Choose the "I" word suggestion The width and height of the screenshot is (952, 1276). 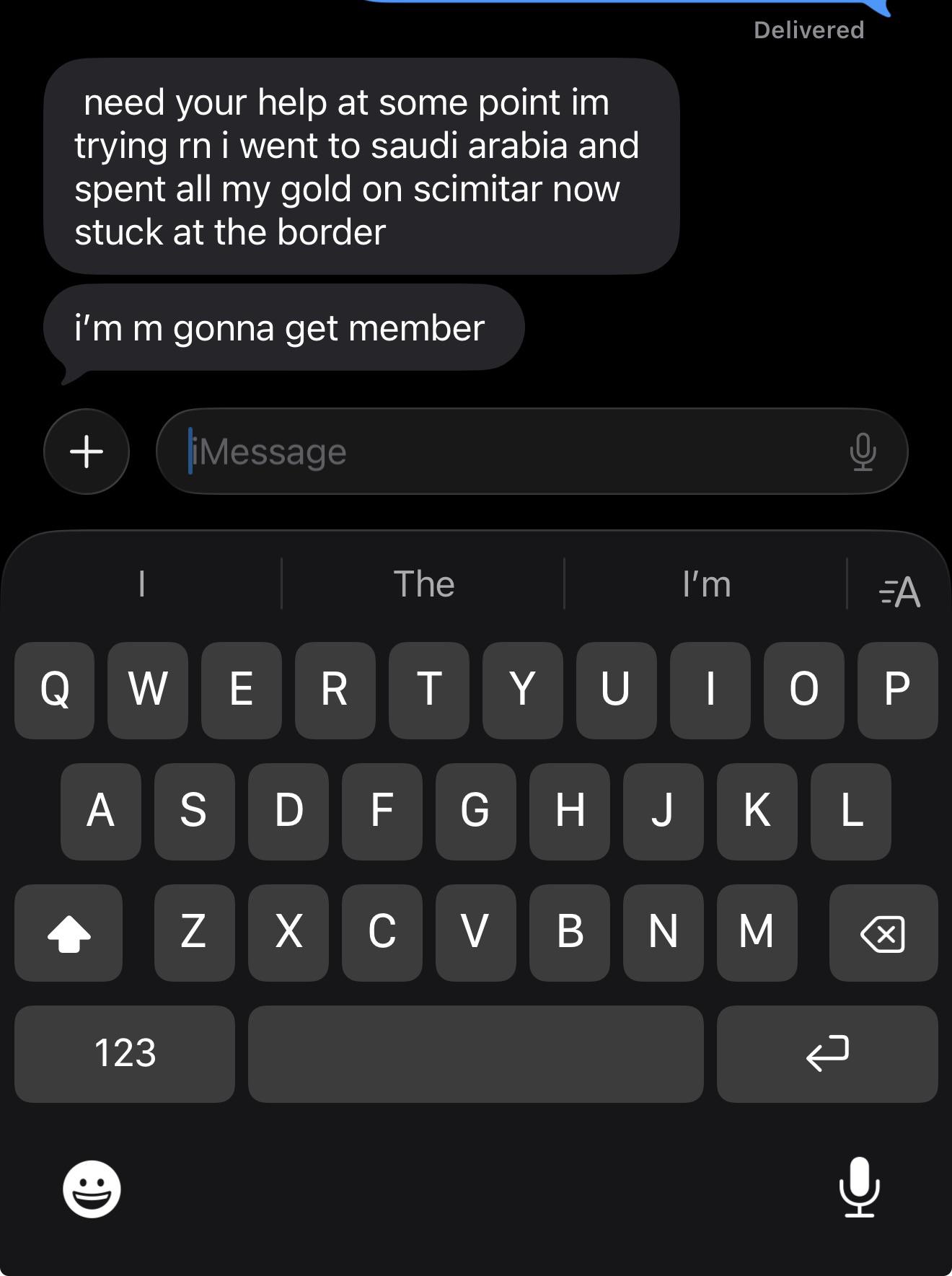pos(142,584)
